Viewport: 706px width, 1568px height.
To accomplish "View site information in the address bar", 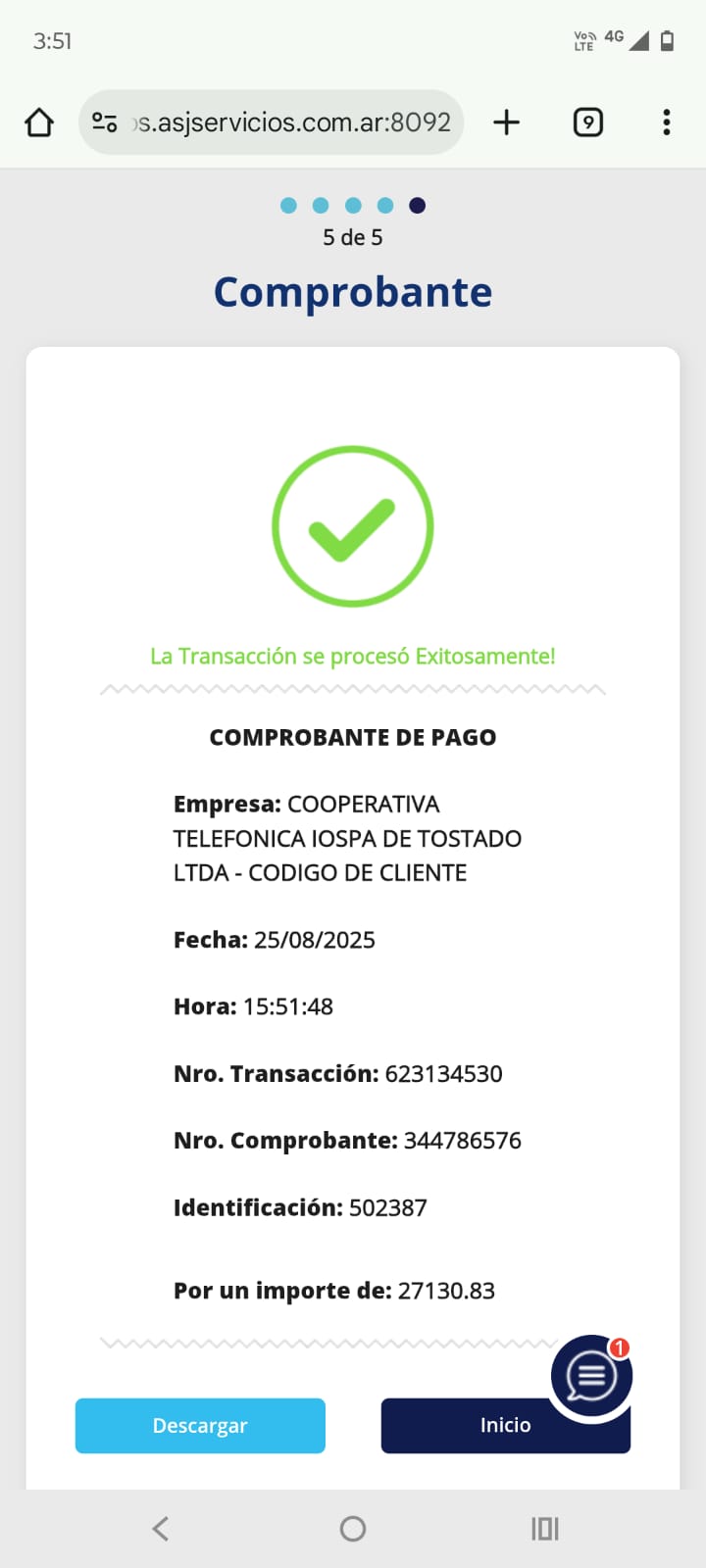I will pos(104,122).
